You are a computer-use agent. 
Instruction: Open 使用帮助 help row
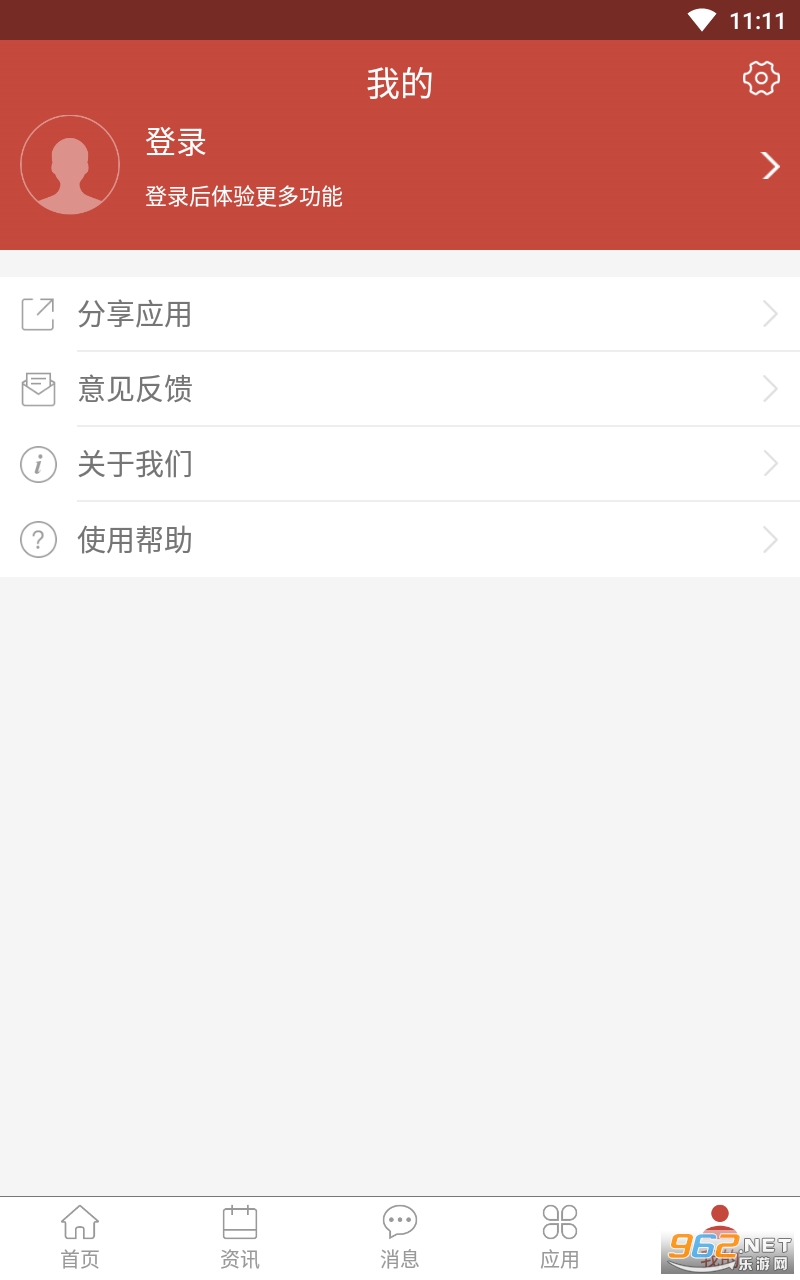(x=400, y=540)
